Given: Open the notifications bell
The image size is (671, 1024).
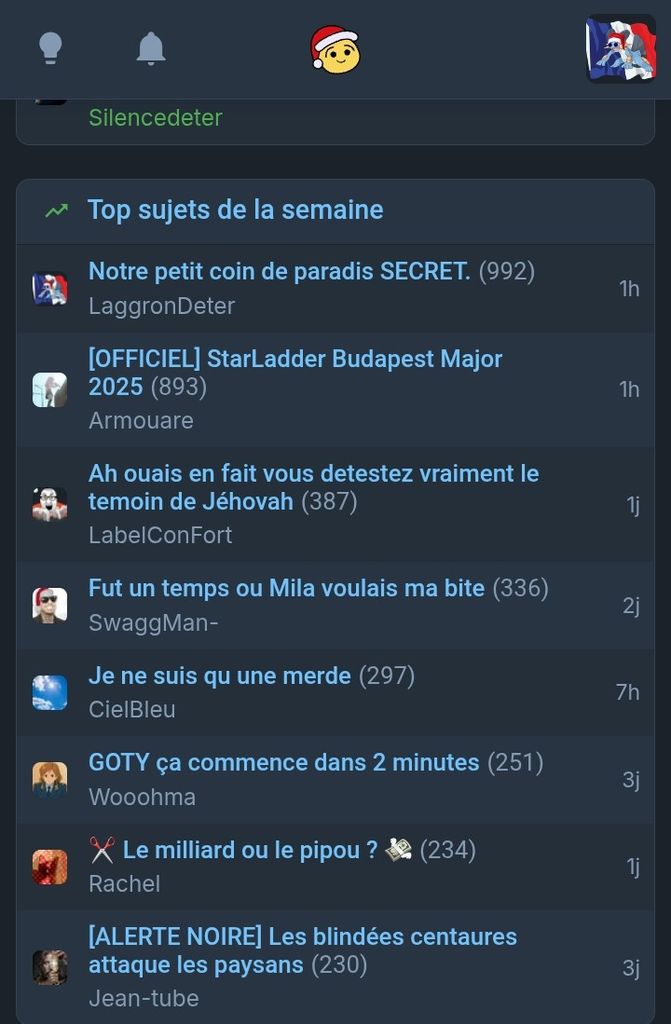Looking at the screenshot, I should click(151, 48).
